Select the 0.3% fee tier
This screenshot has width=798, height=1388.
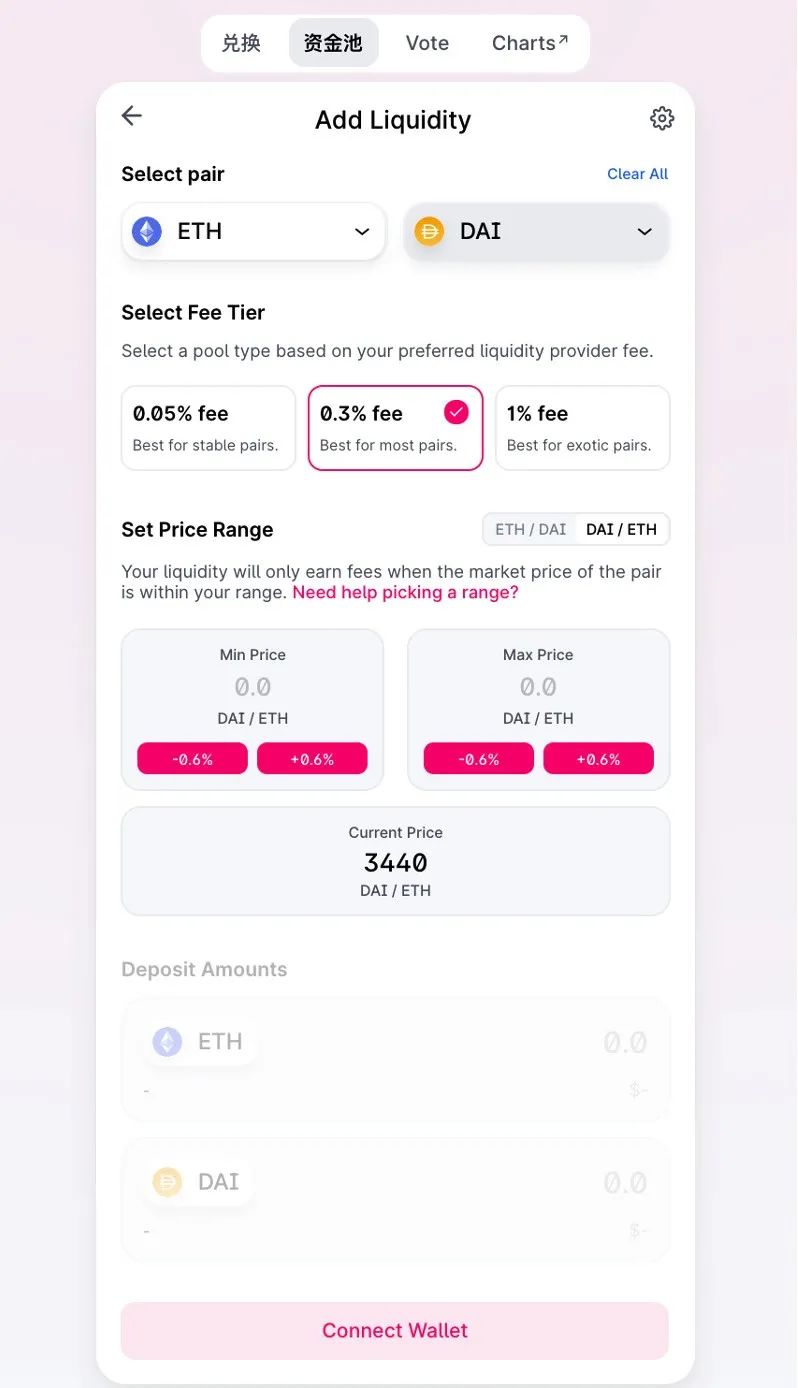pos(395,428)
